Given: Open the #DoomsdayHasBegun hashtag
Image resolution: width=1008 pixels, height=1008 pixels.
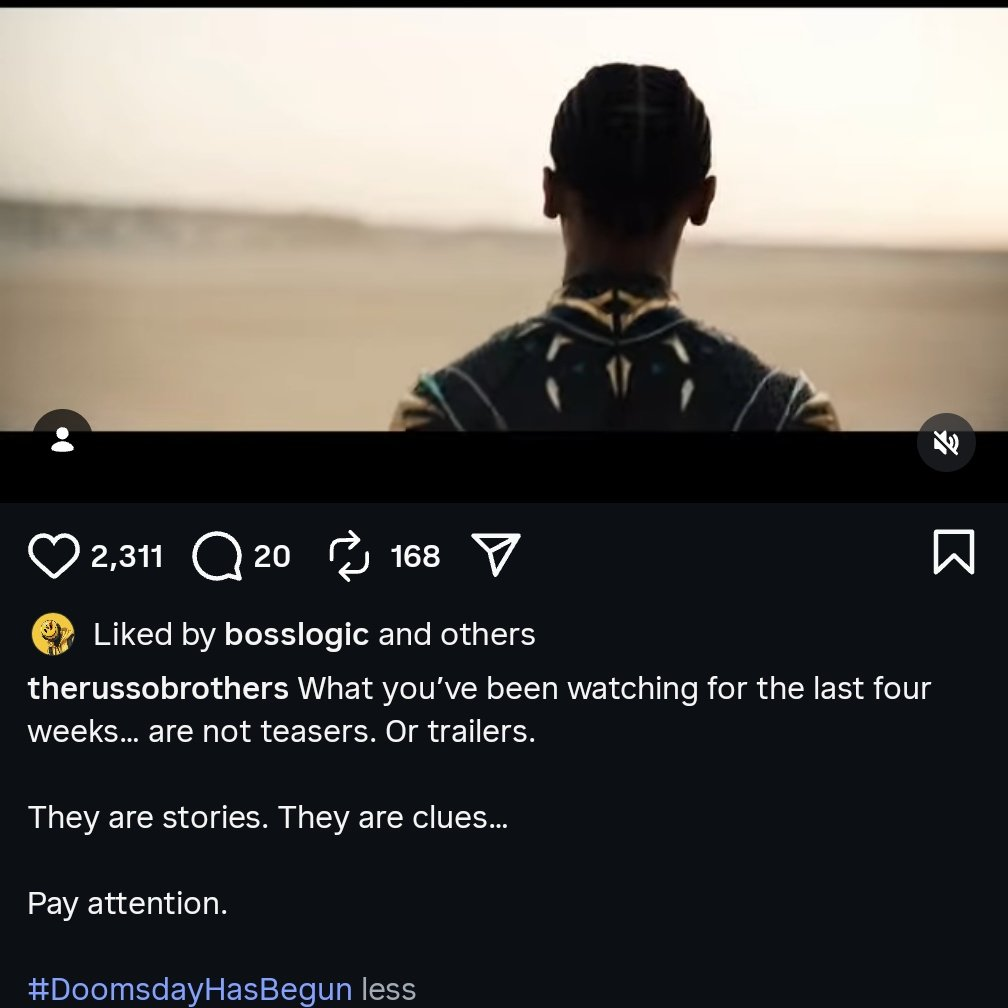Looking at the screenshot, I should 190,989.
